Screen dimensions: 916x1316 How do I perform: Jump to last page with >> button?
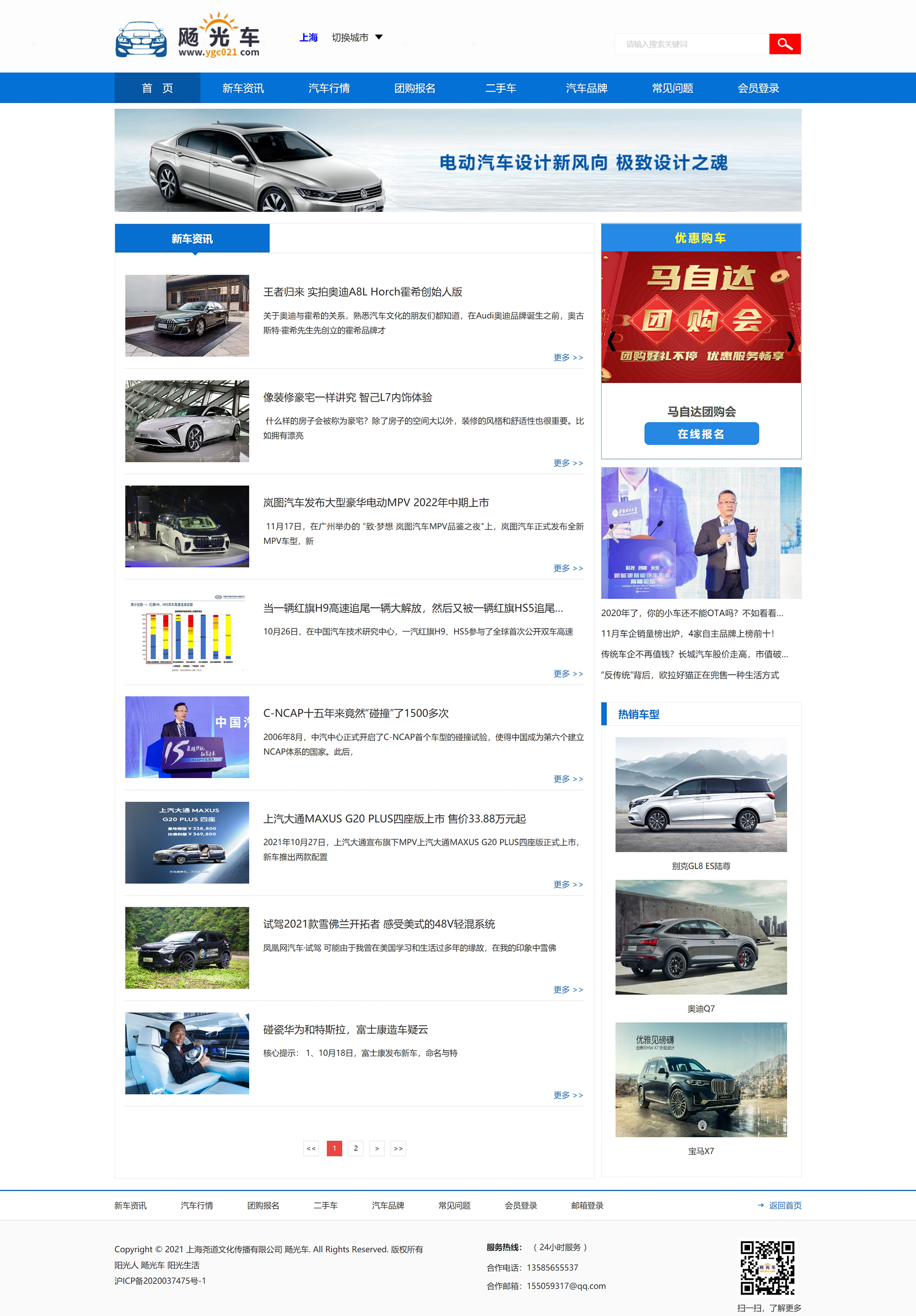[x=398, y=1148]
